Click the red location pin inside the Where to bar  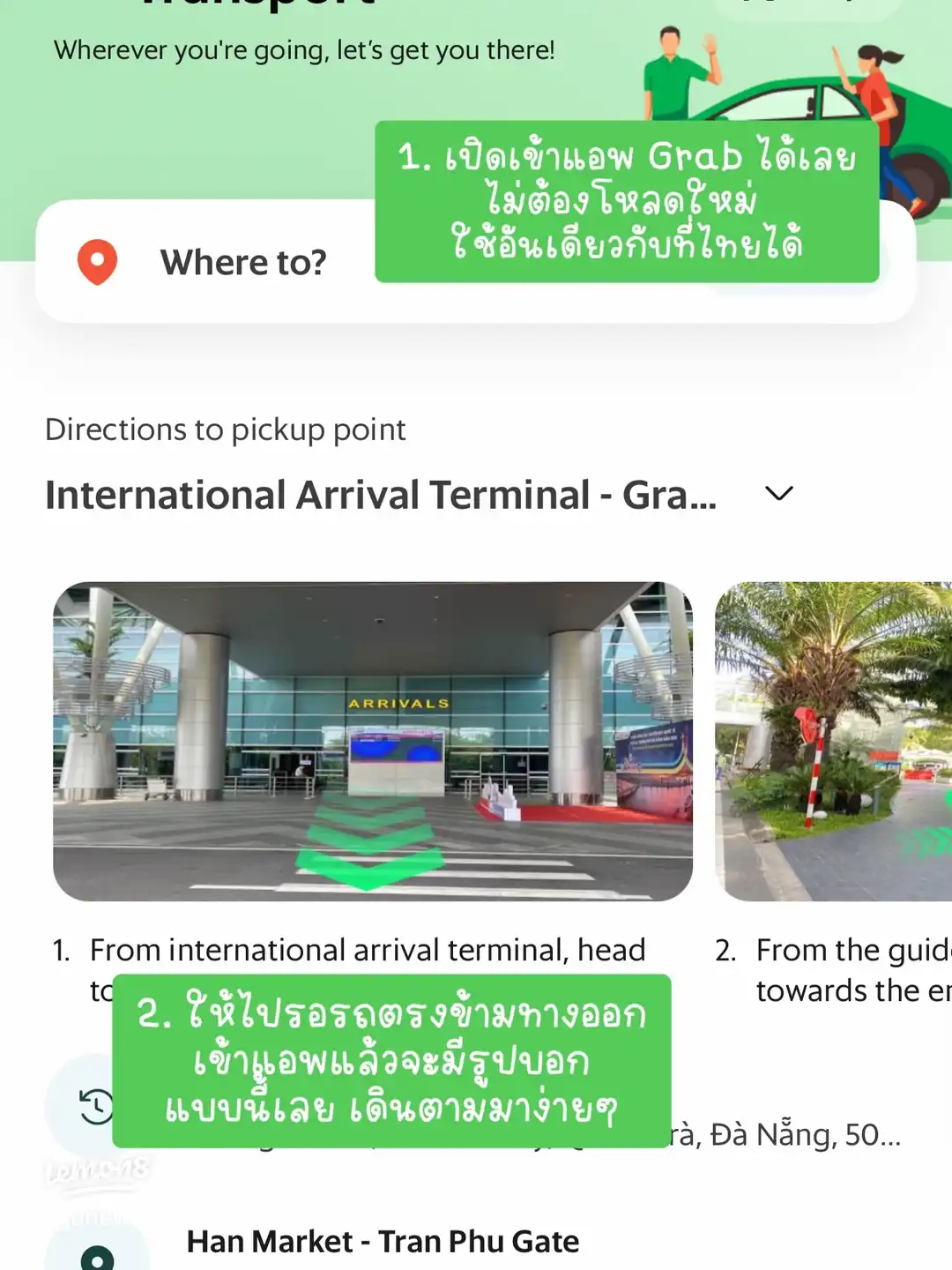click(x=97, y=260)
